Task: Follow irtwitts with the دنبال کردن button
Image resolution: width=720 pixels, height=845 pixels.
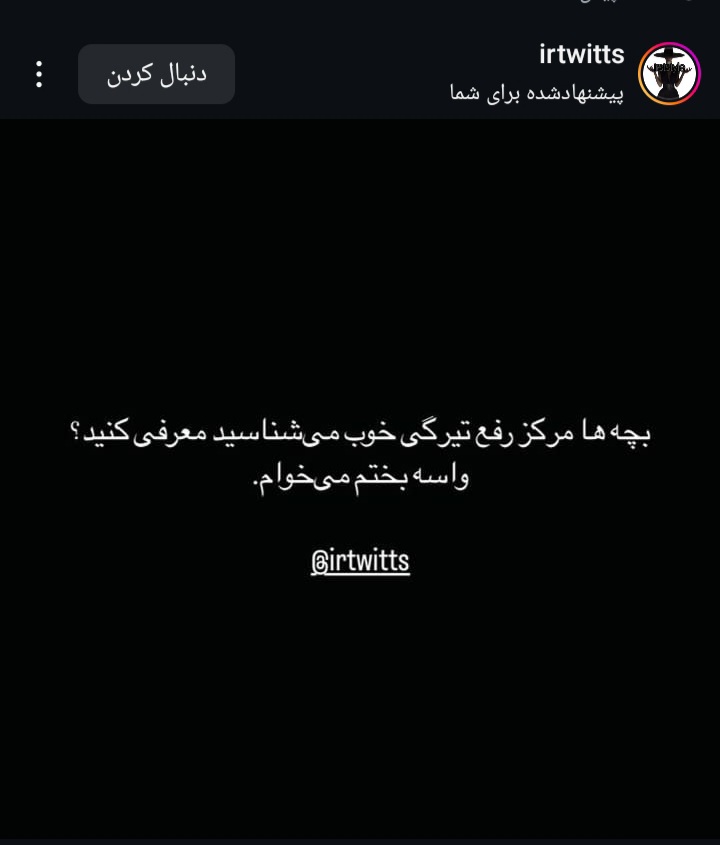Action: click(x=156, y=74)
